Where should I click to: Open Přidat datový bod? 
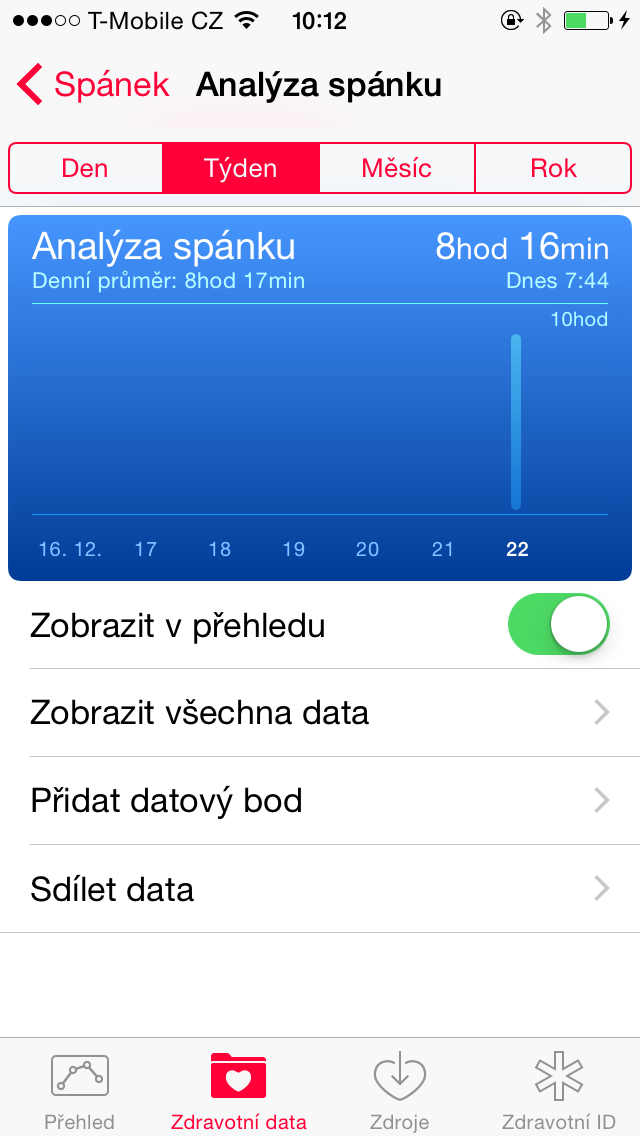coord(320,801)
